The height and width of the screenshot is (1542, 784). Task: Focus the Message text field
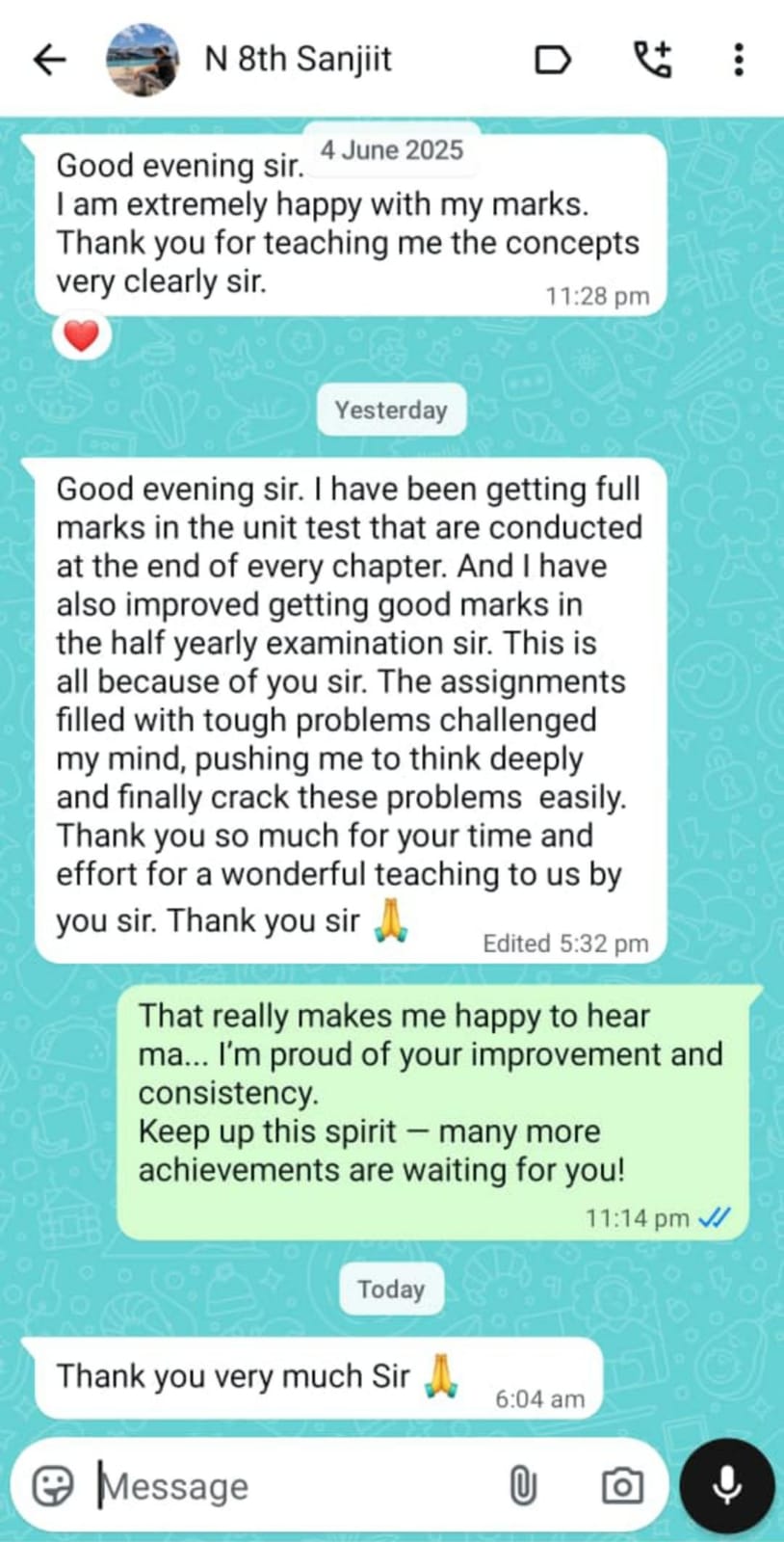[289, 1486]
